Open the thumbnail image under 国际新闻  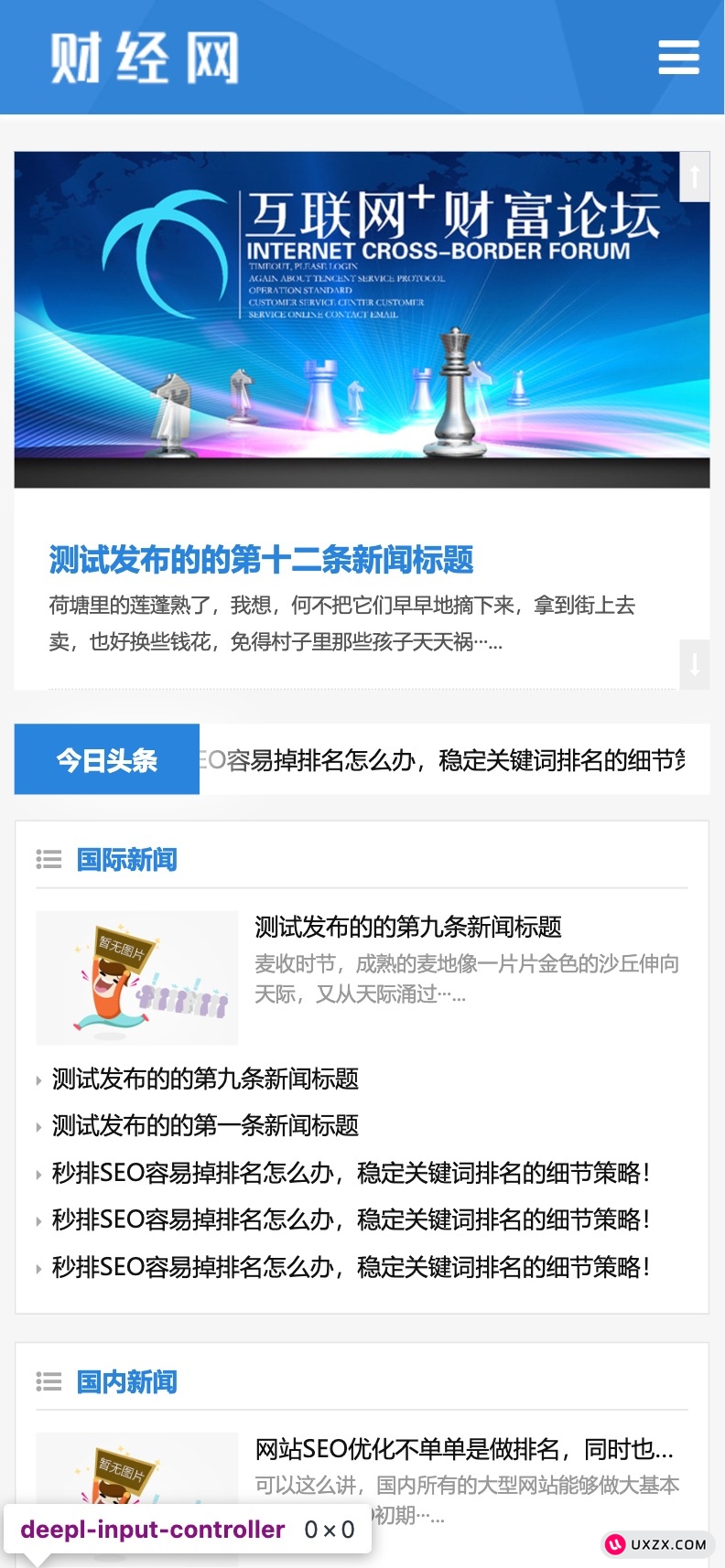coord(137,978)
